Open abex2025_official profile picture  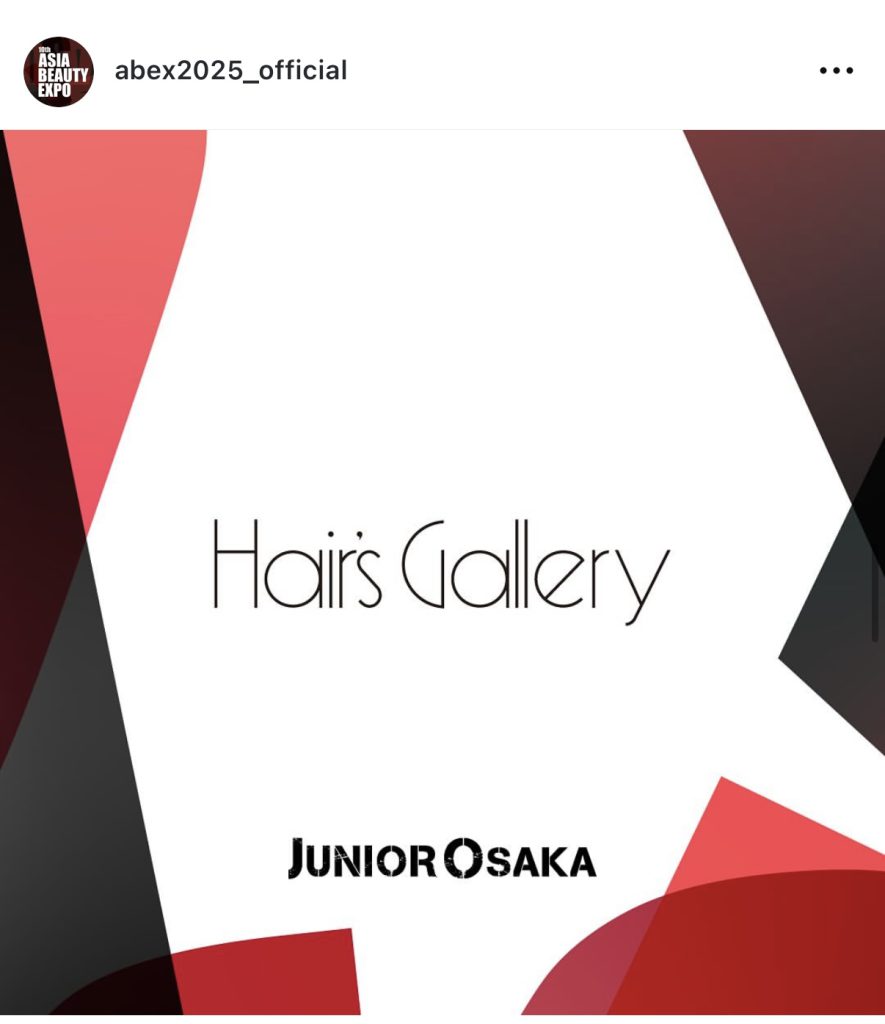pos(58,72)
